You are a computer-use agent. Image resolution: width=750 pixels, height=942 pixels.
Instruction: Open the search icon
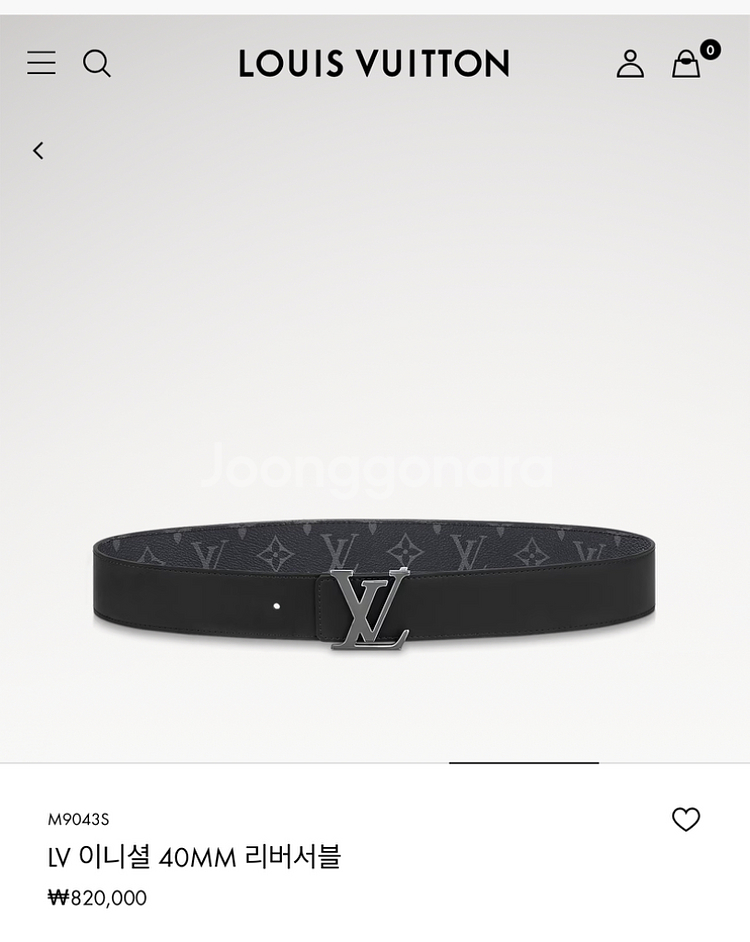pyautogui.click(x=96, y=63)
